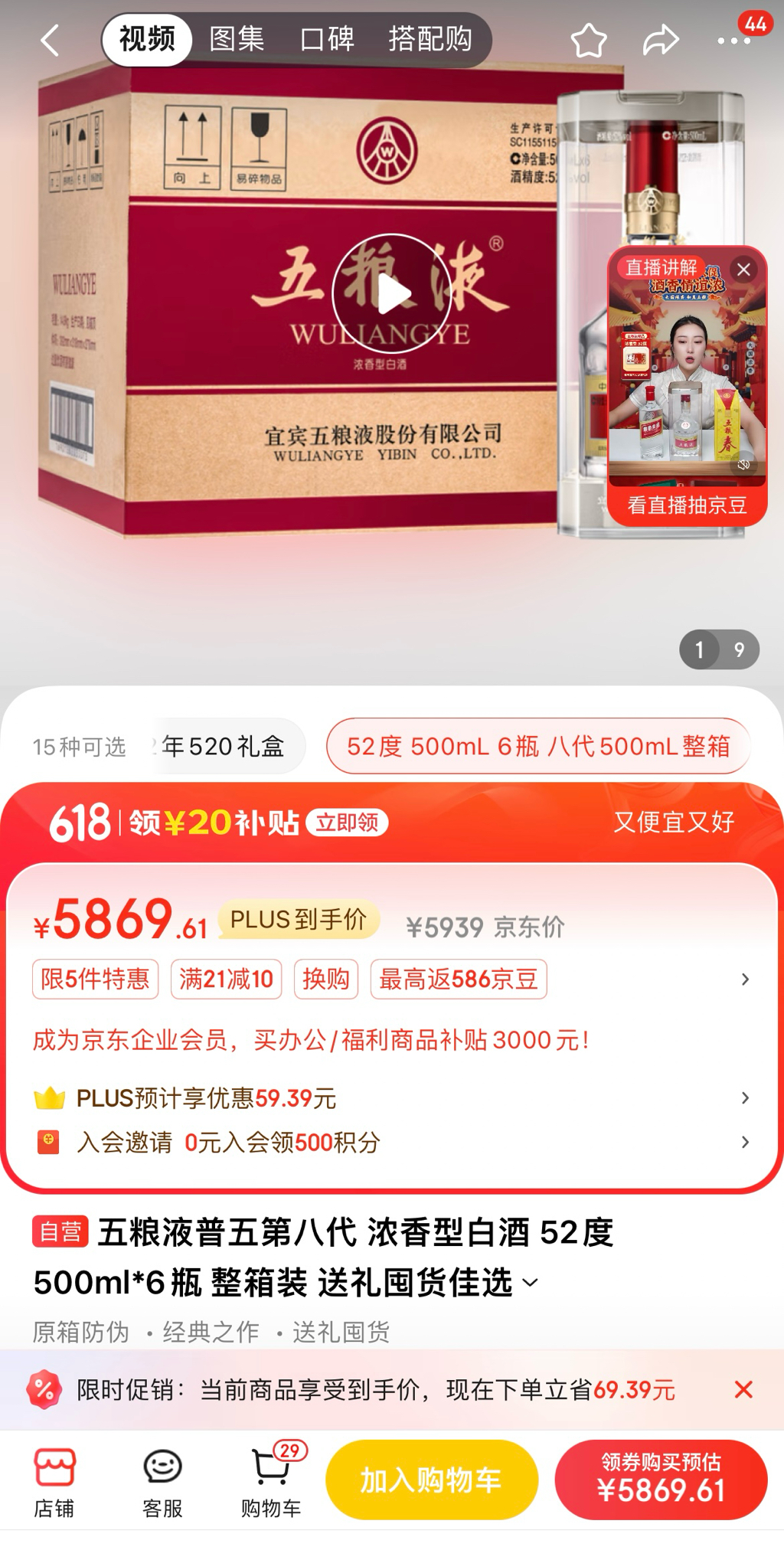Switch to the 图集 tab
The image size is (784, 1547).
[237, 39]
